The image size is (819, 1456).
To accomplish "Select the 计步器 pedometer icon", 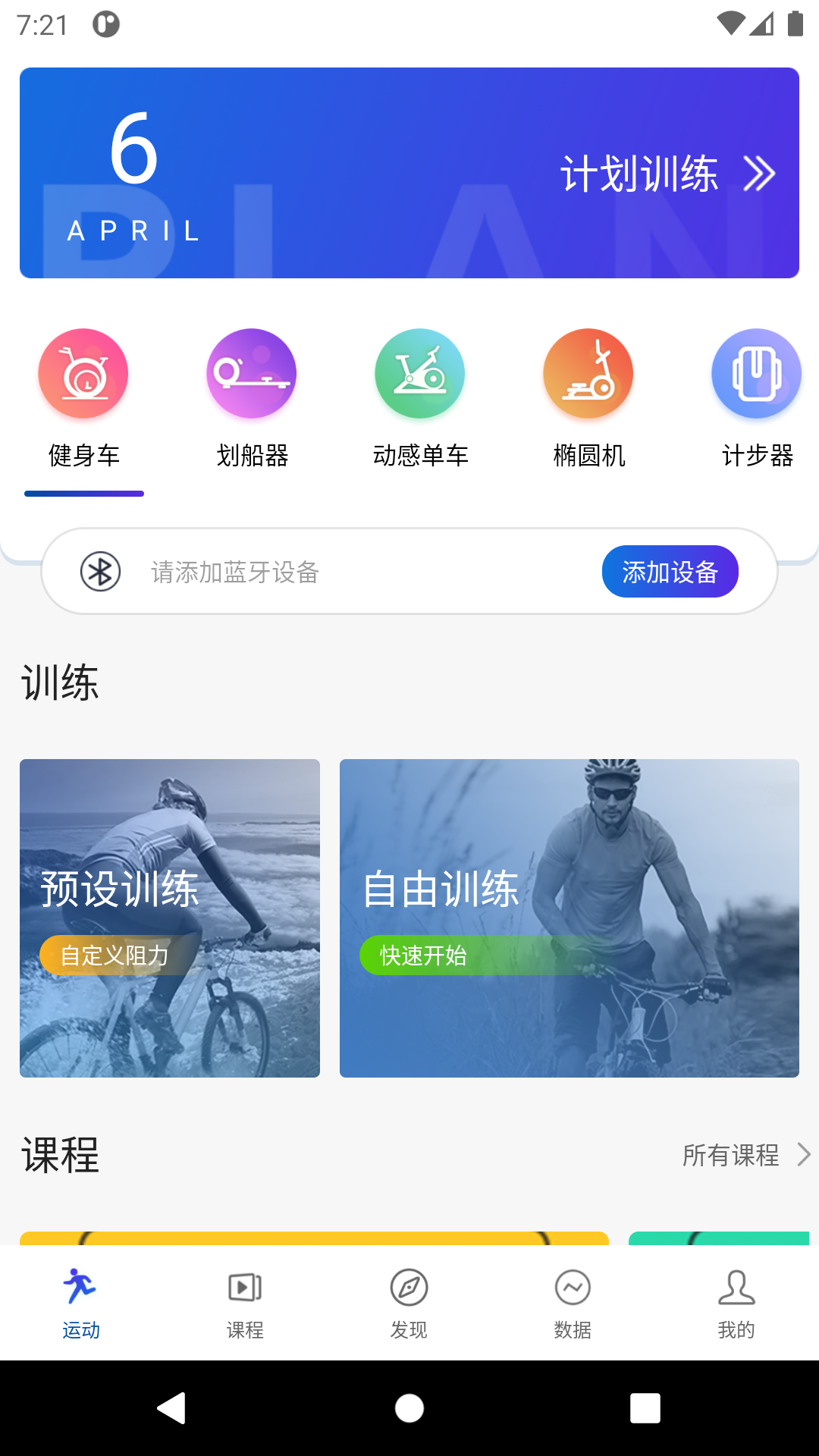I will click(756, 373).
